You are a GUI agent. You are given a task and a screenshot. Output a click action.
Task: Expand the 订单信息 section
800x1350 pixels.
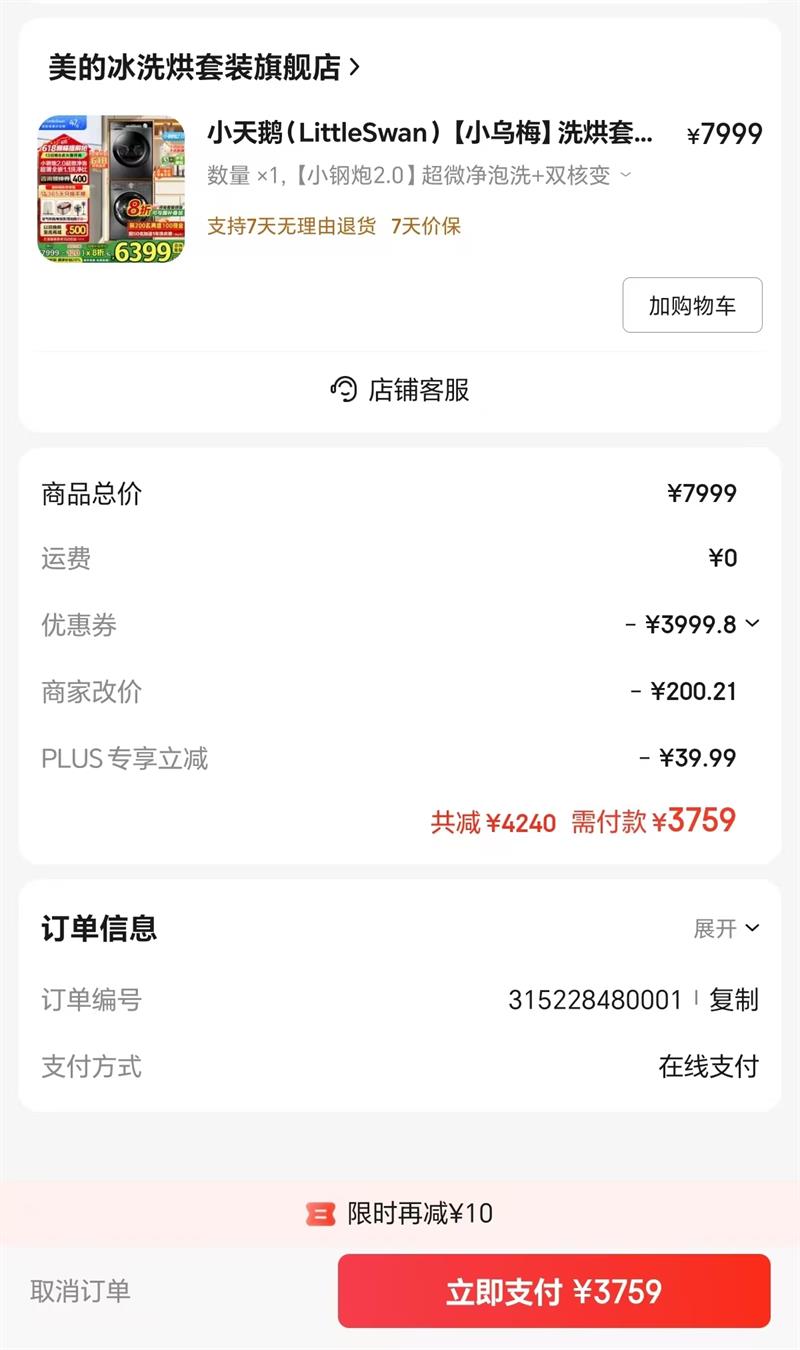point(727,928)
